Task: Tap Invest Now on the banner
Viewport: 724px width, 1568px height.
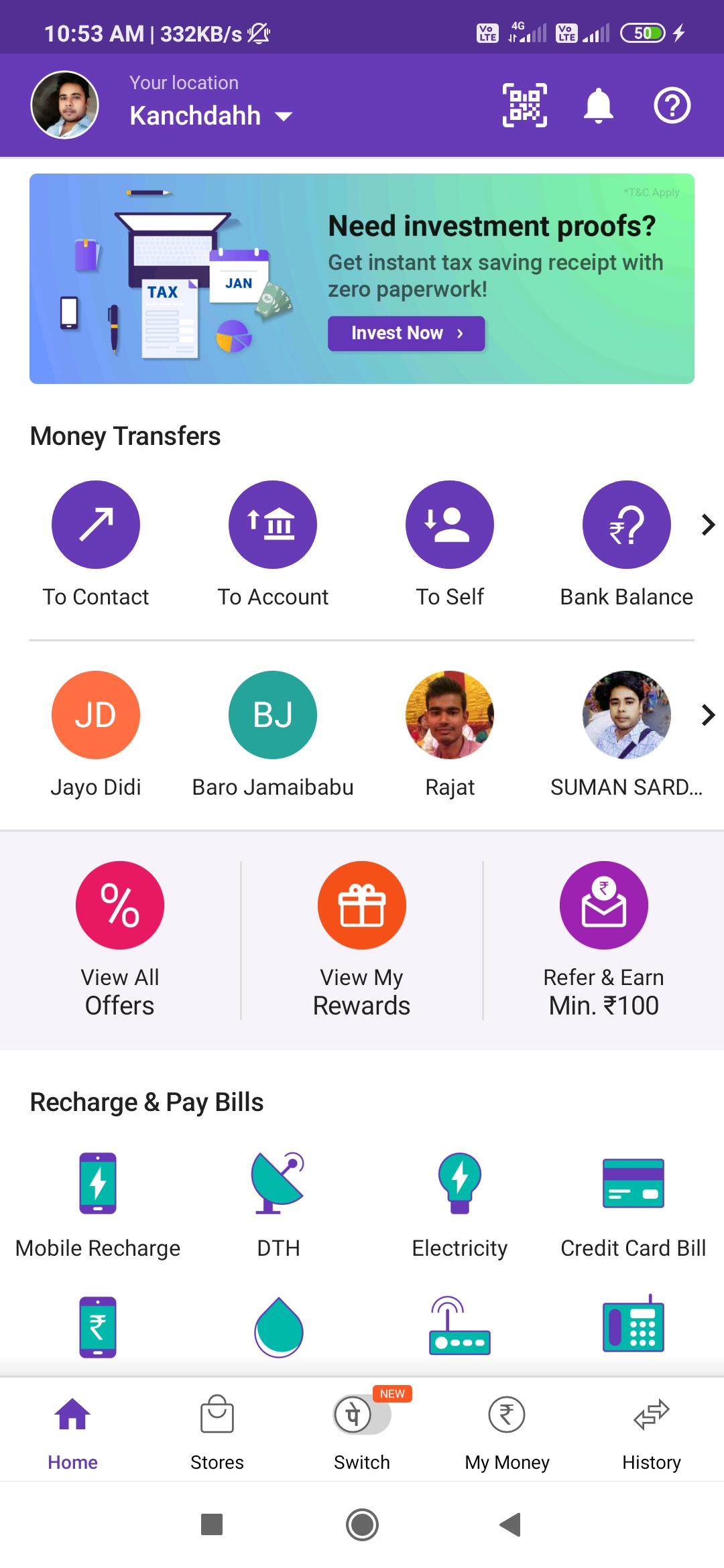Action: pos(406,333)
